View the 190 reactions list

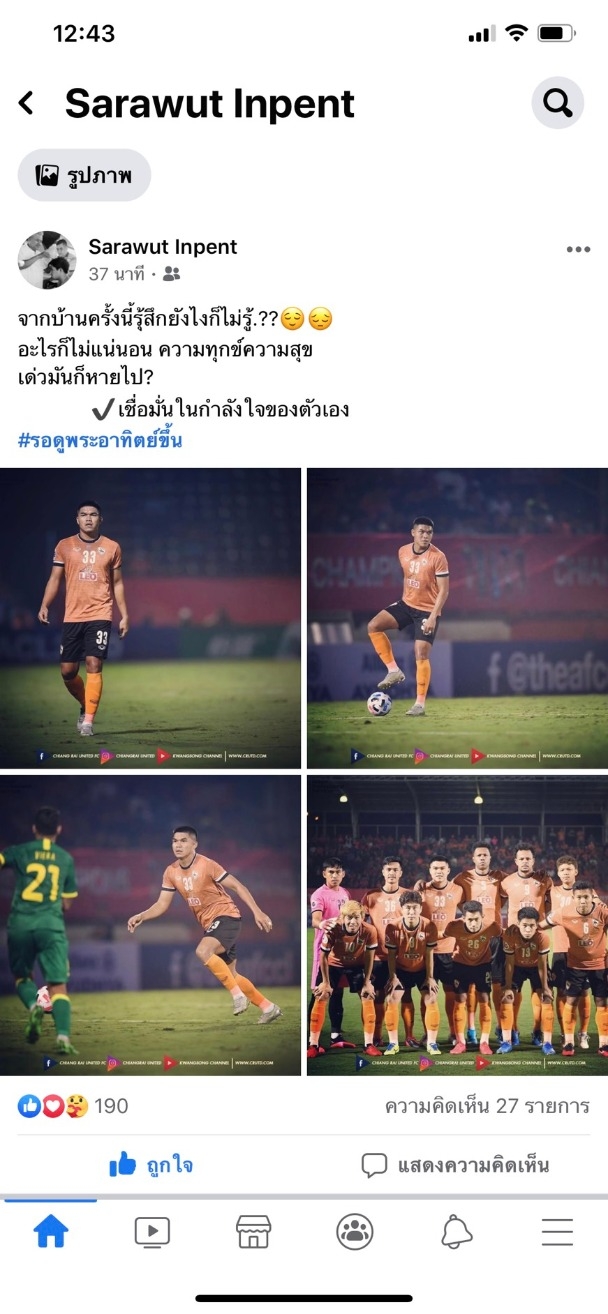coord(74,1106)
